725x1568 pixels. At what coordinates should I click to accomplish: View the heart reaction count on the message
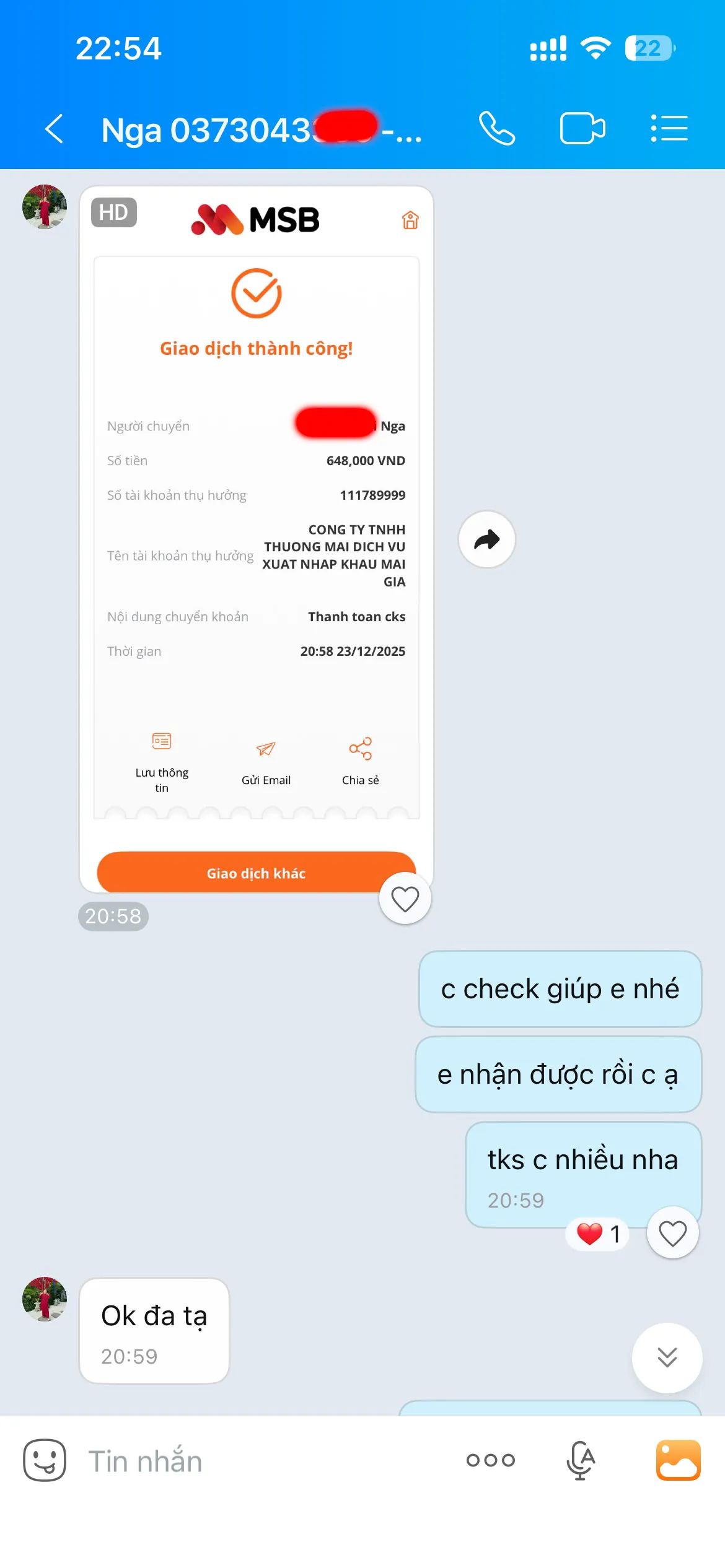(x=598, y=1234)
